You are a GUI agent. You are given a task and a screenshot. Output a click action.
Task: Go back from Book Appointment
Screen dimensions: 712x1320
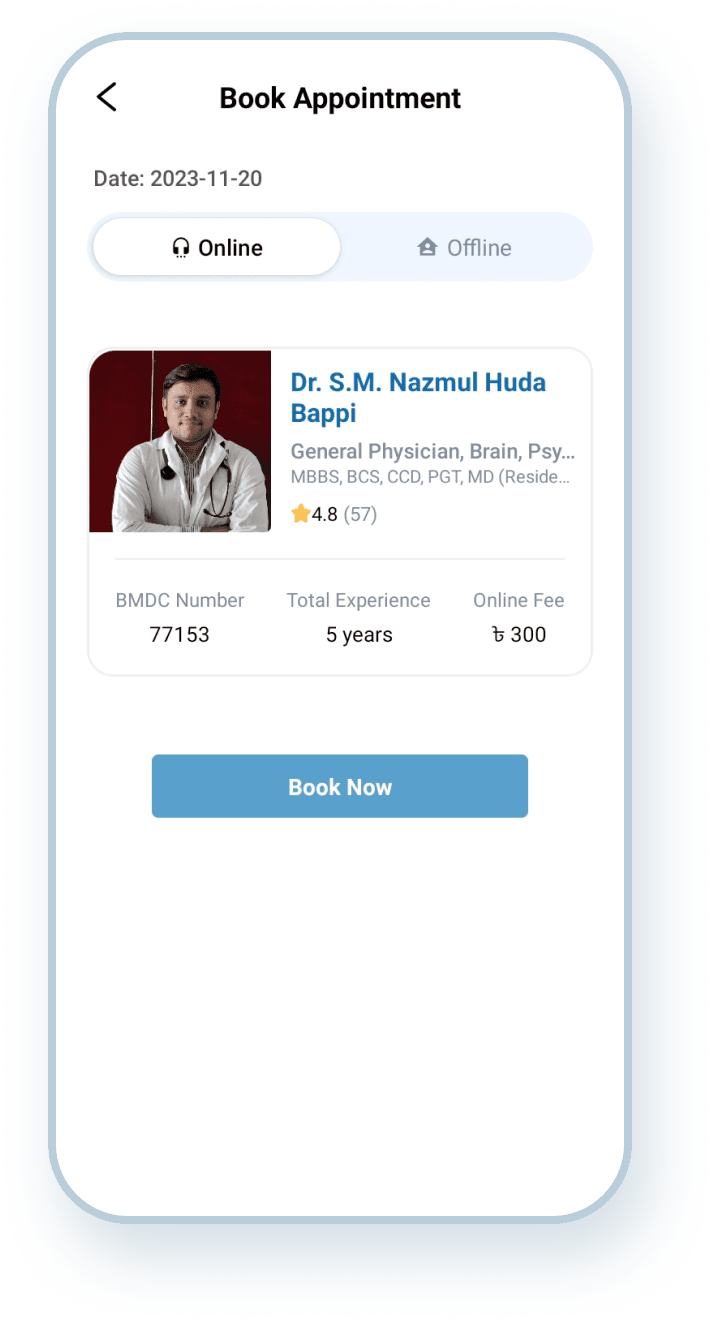[x=107, y=97]
